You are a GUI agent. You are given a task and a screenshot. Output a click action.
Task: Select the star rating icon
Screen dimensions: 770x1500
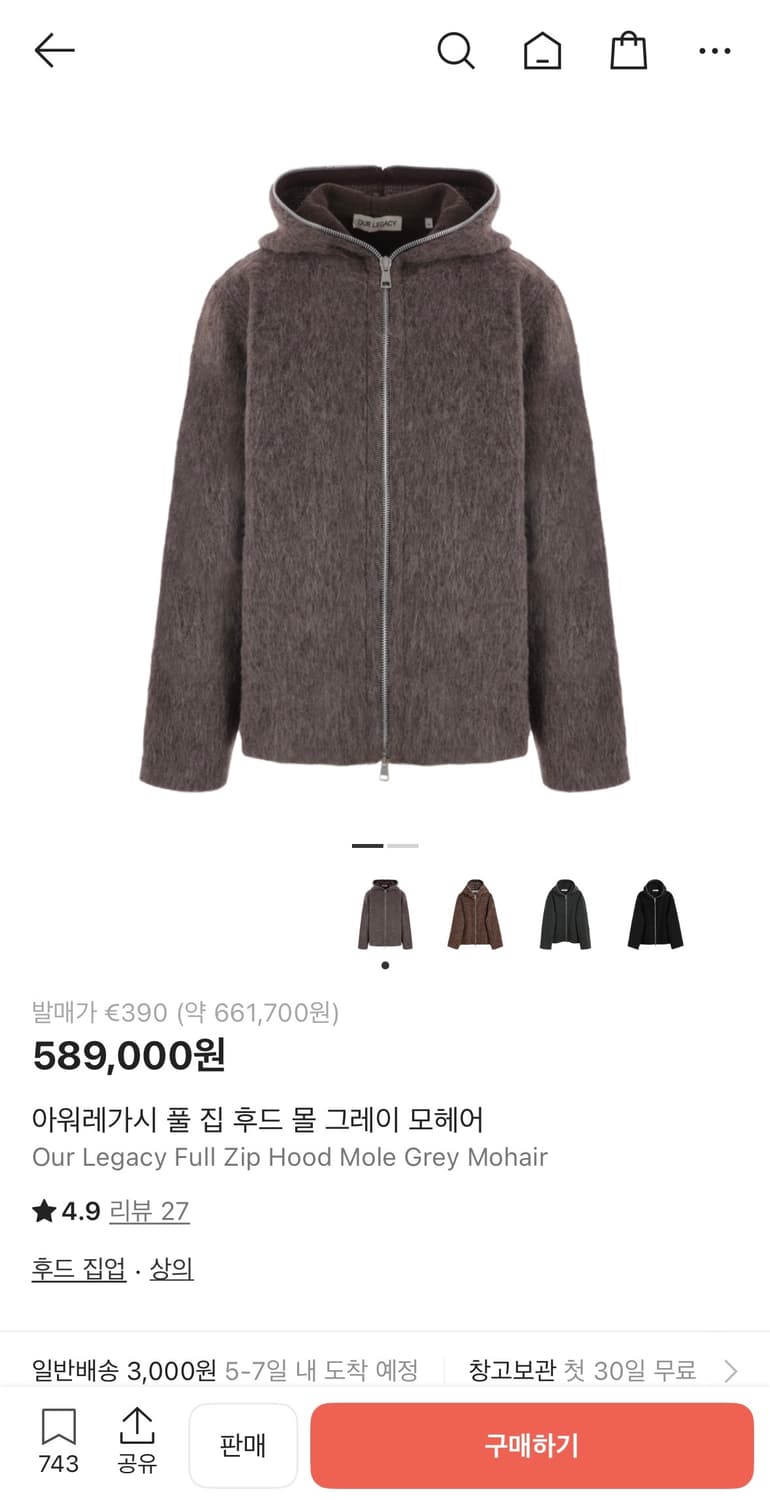click(x=44, y=1210)
